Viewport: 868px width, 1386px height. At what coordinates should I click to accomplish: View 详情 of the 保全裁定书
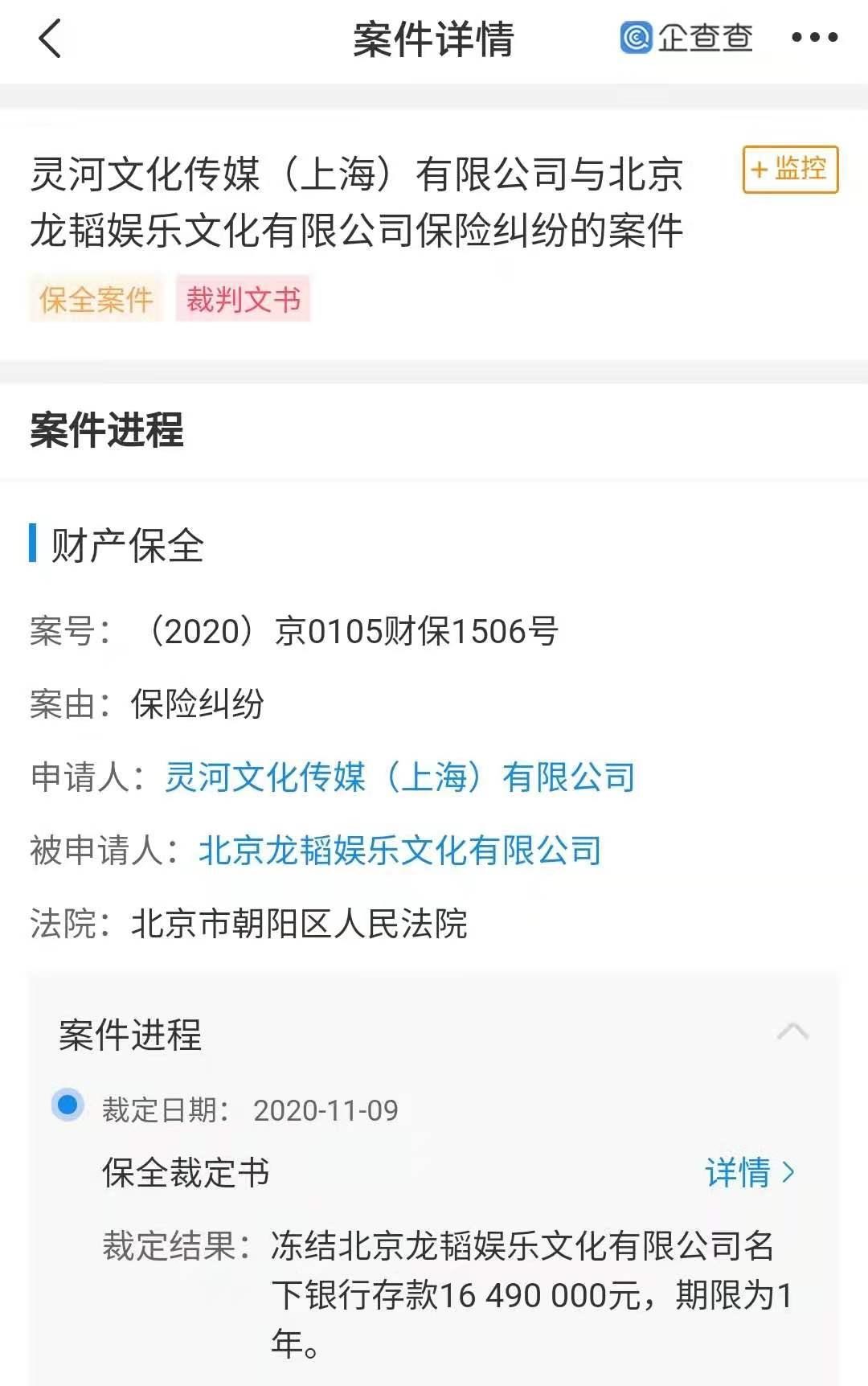point(749,1173)
